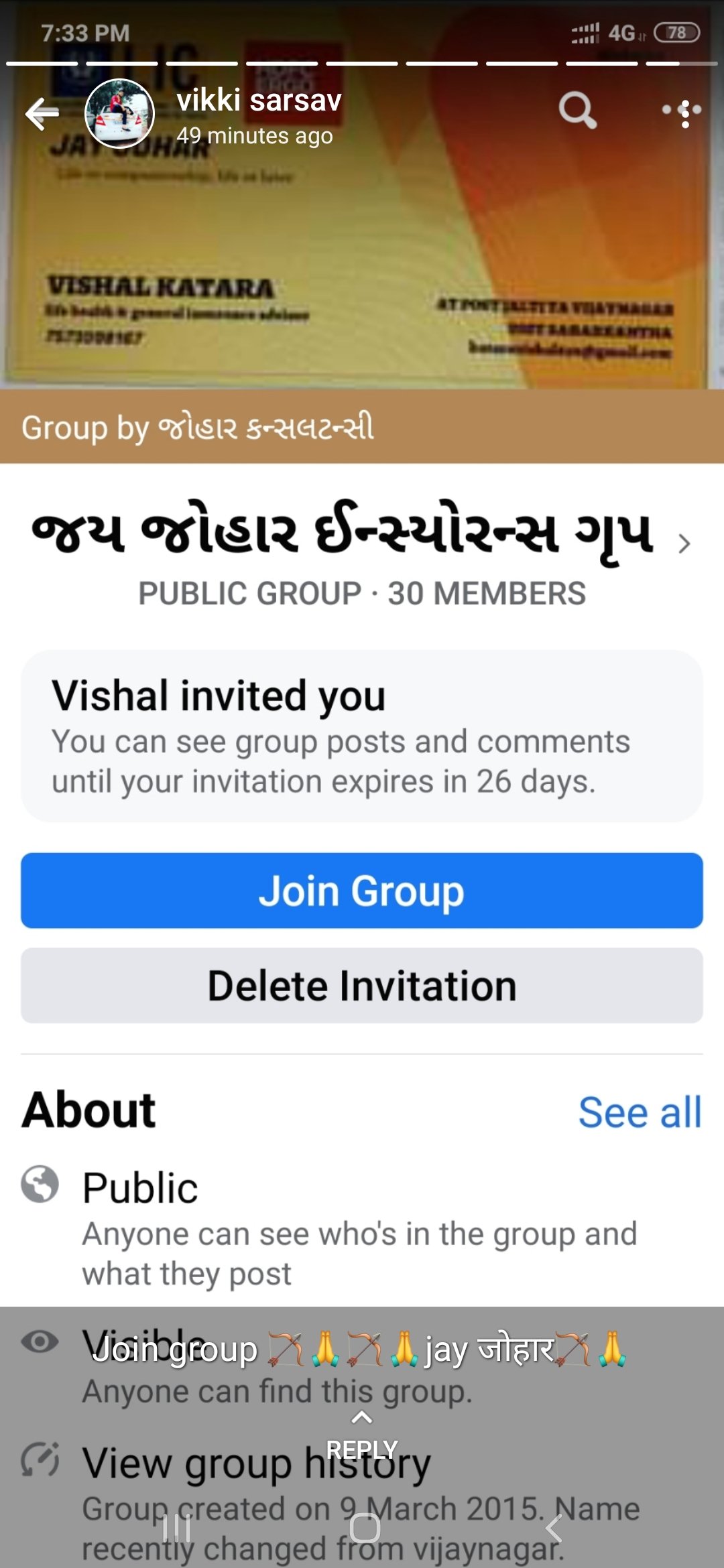Go to the home screen via system home
The height and width of the screenshot is (1568, 724).
[365, 1528]
